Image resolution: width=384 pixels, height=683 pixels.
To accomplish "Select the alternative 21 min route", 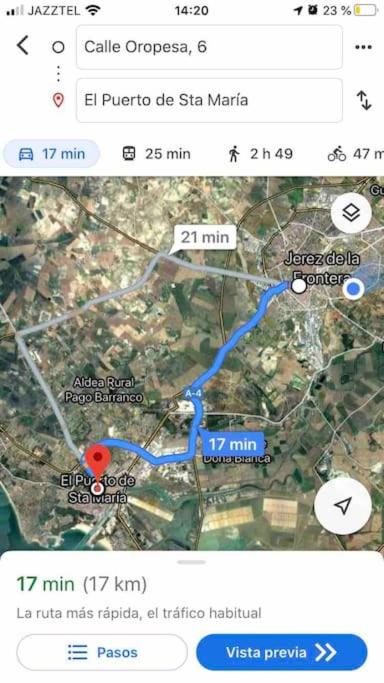I will tap(205, 237).
